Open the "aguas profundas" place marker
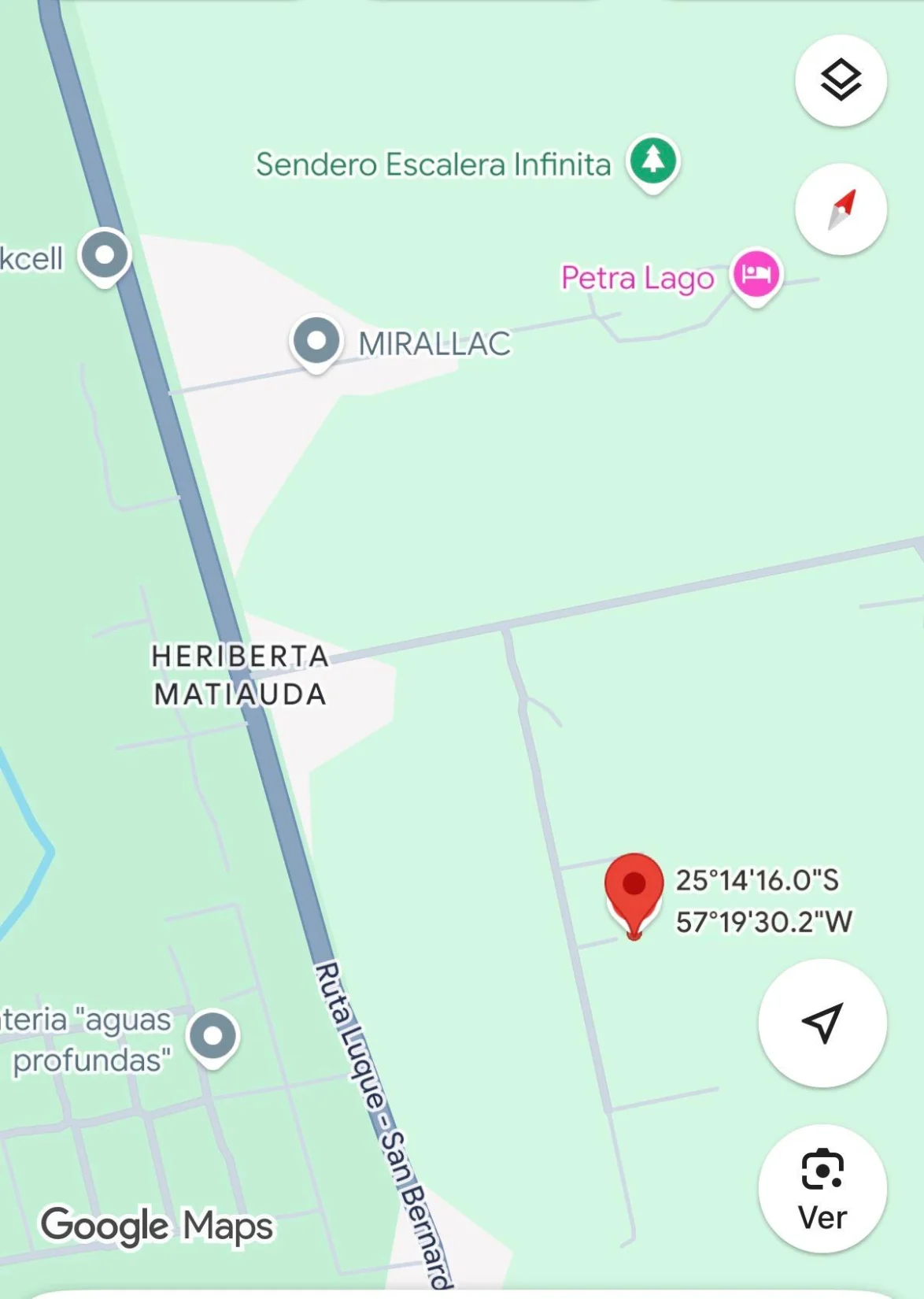 pyautogui.click(x=213, y=1036)
